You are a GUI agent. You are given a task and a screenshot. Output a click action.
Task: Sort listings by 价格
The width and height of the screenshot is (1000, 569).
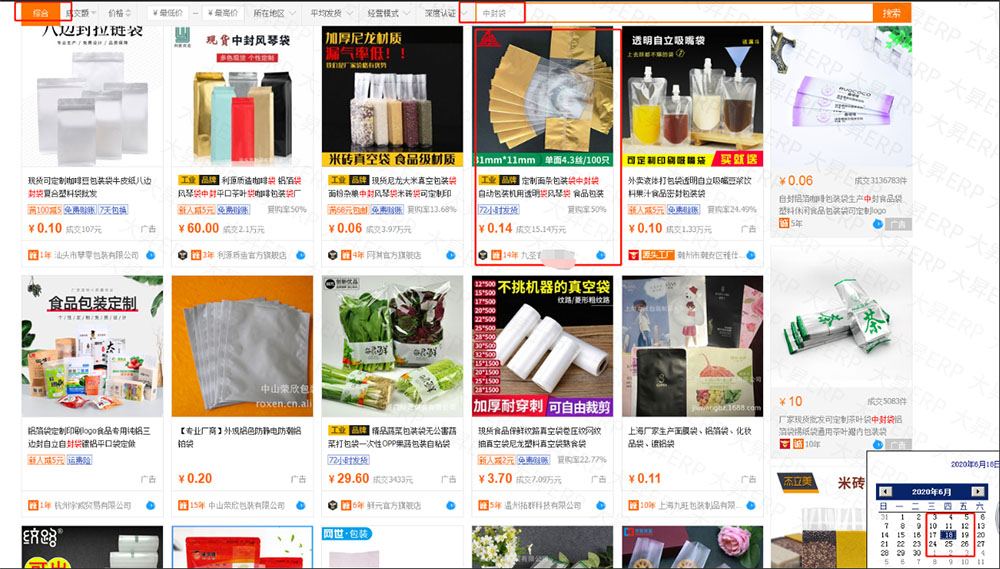119,13
